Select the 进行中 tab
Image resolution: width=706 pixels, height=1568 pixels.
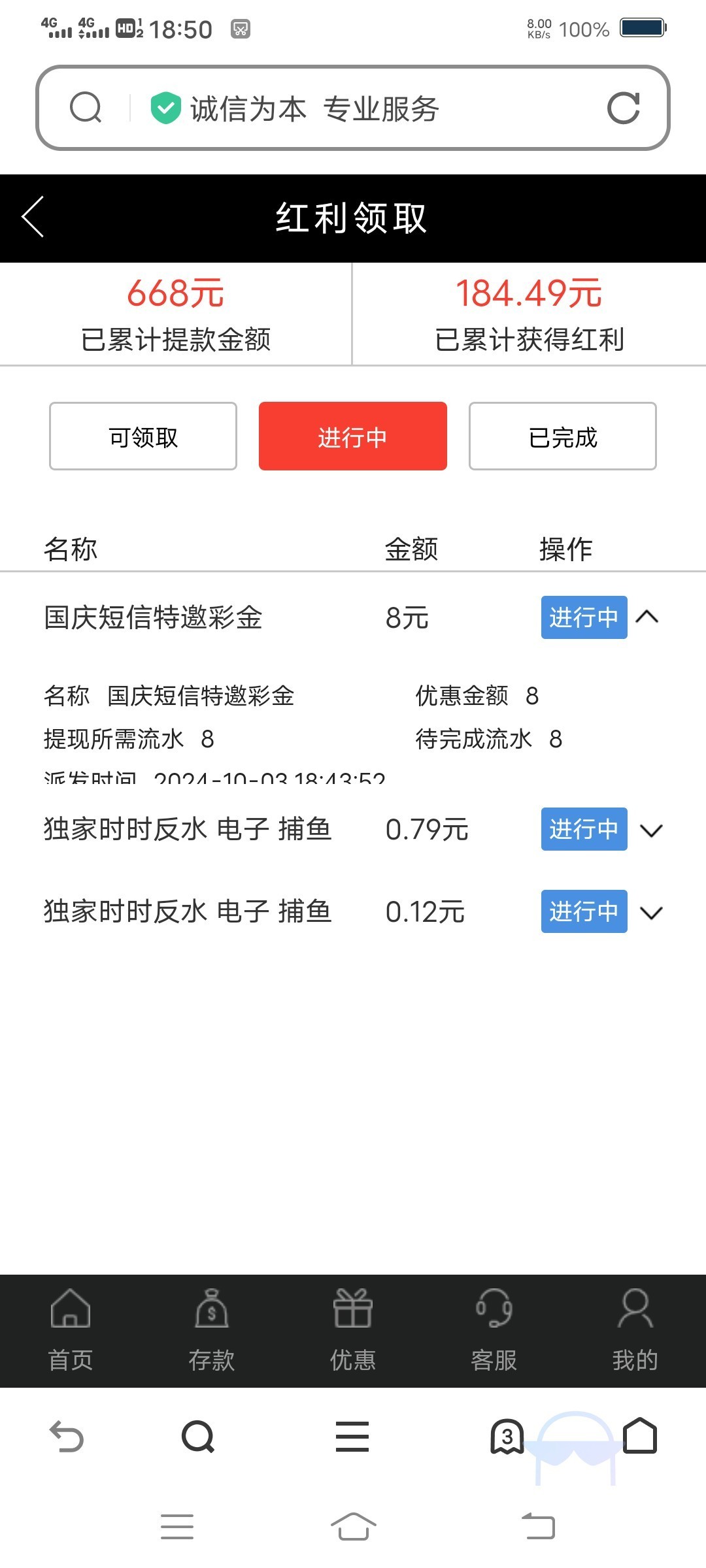point(353,436)
